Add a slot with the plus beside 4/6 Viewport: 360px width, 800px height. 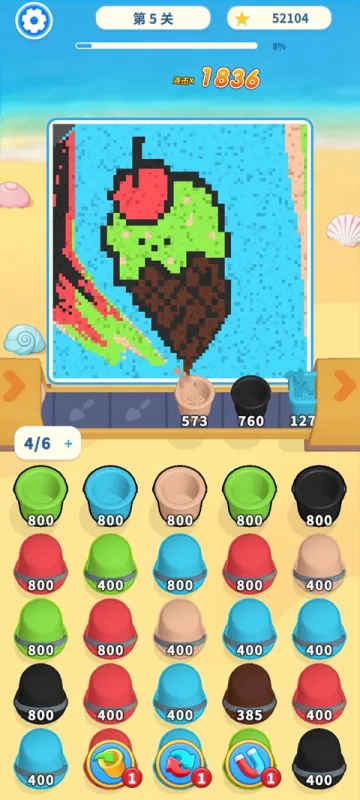tap(68, 443)
